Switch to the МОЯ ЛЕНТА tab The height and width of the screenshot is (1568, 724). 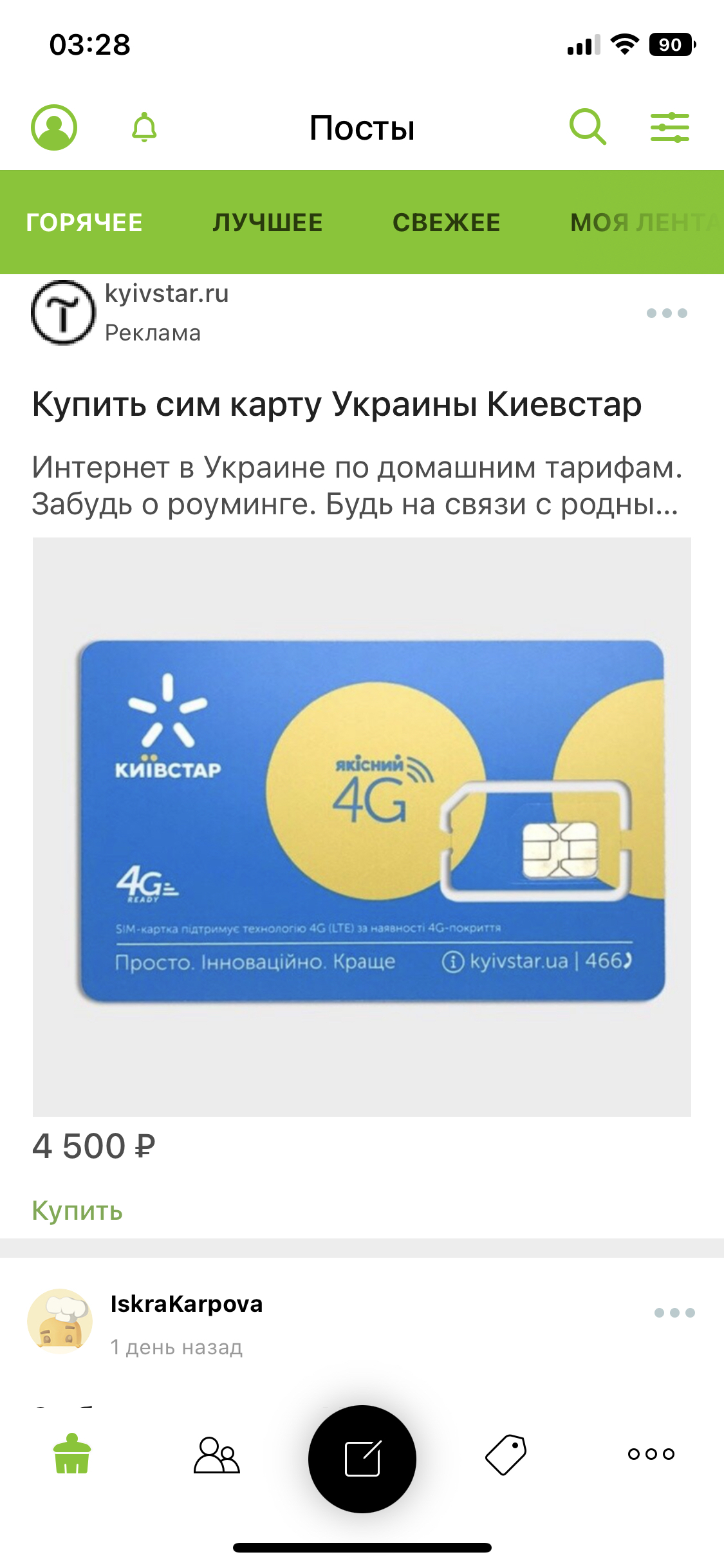644,223
